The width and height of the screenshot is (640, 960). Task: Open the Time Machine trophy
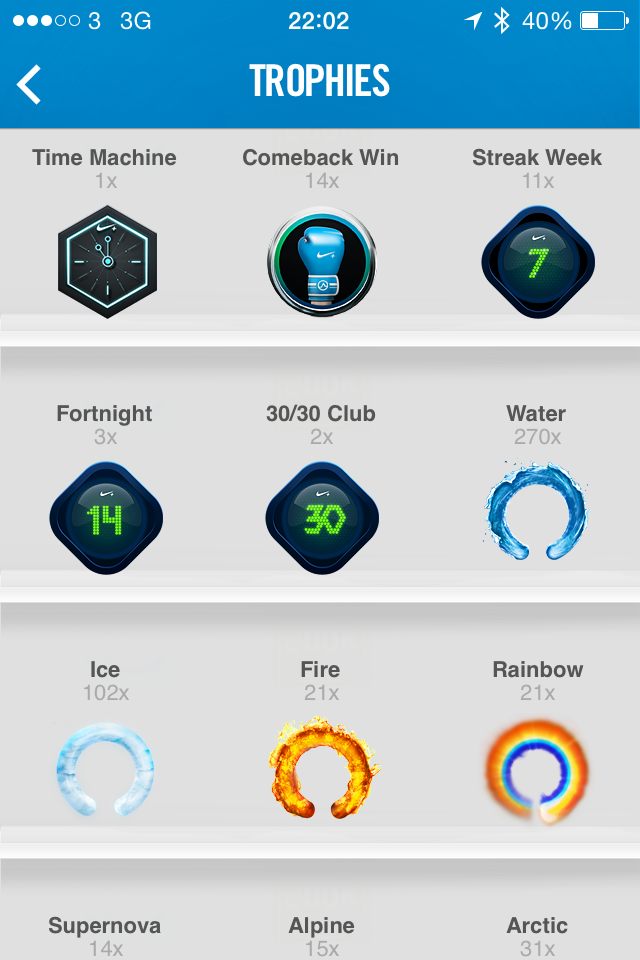(107, 262)
